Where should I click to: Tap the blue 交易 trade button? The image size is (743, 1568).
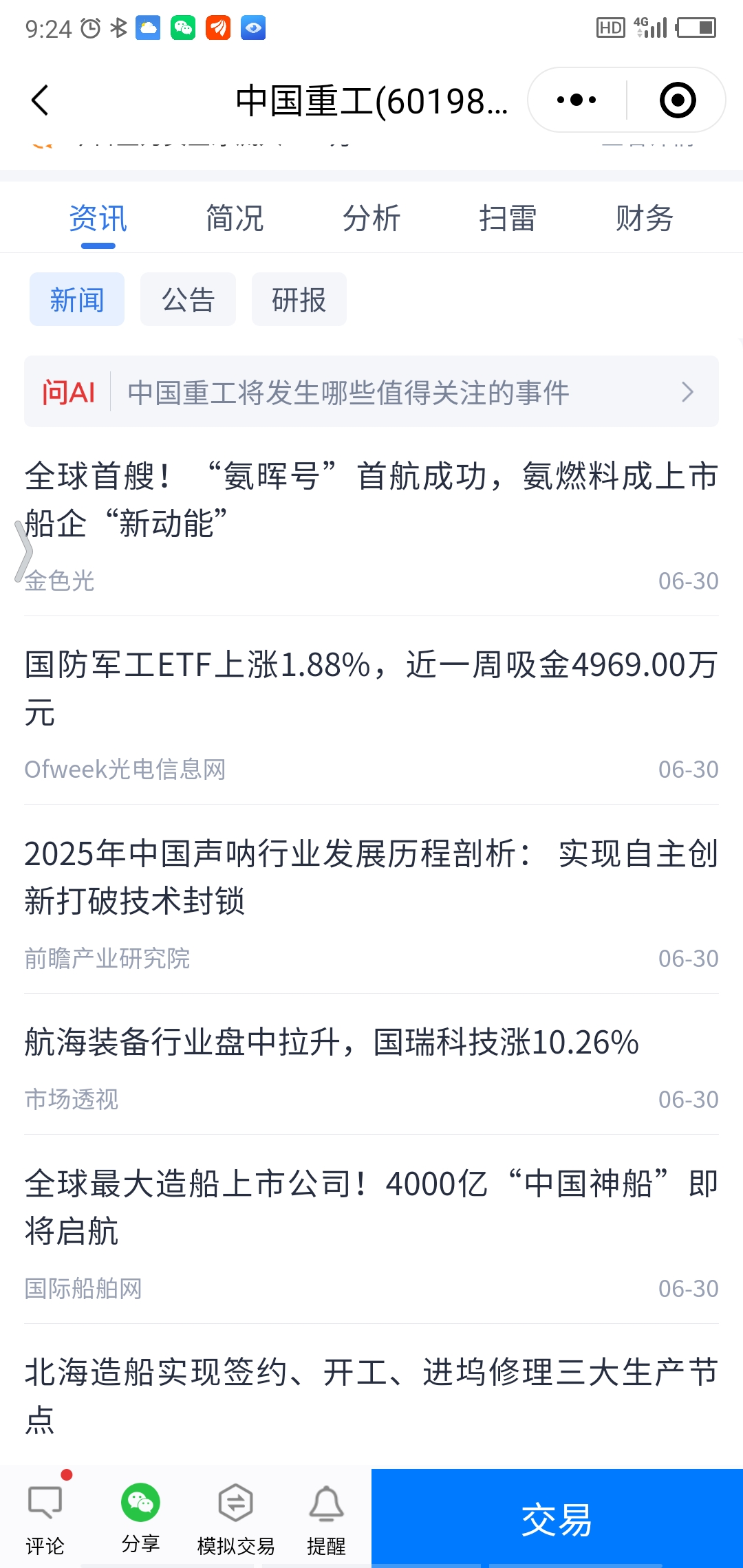tap(557, 1518)
